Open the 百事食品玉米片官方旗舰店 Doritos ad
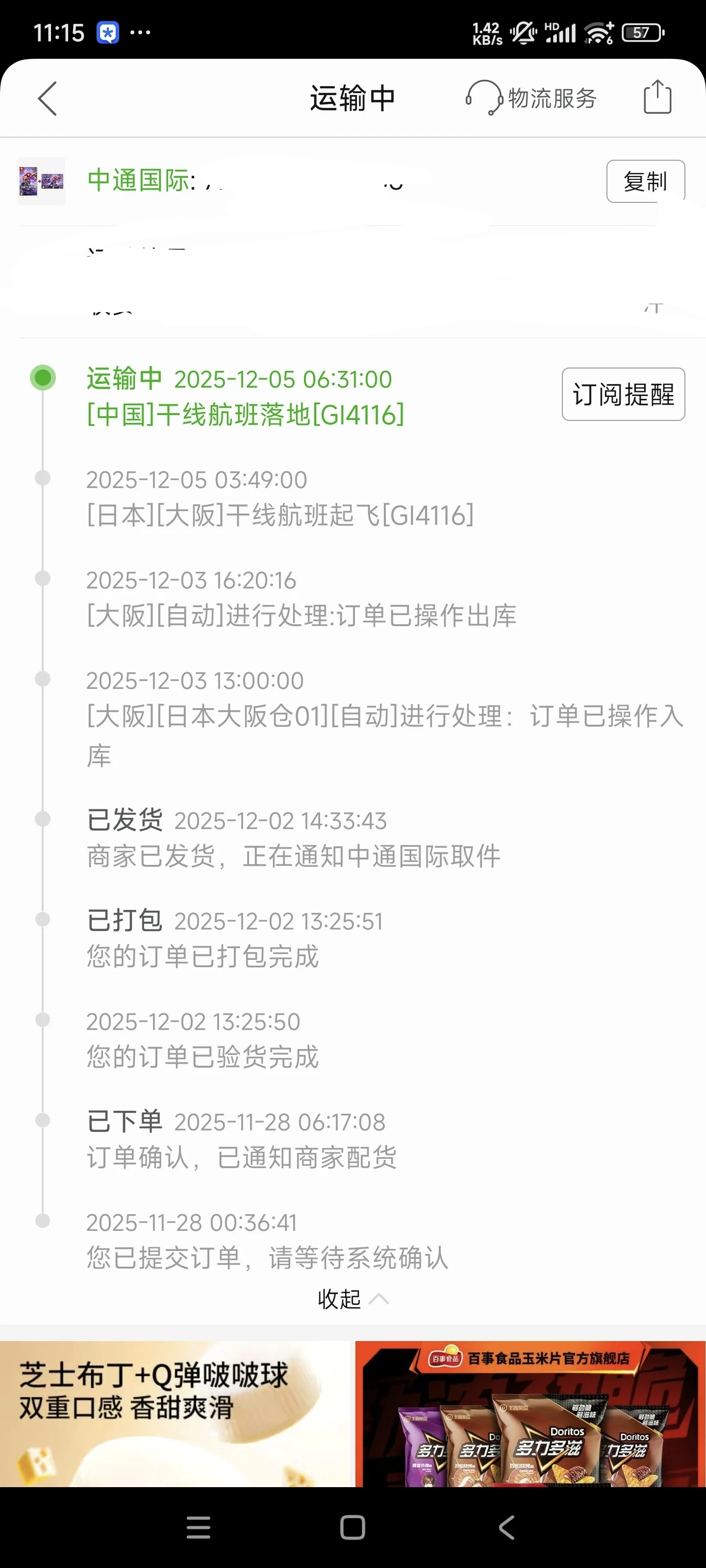The height and width of the screenshot is (1568, 706). 530,1413
